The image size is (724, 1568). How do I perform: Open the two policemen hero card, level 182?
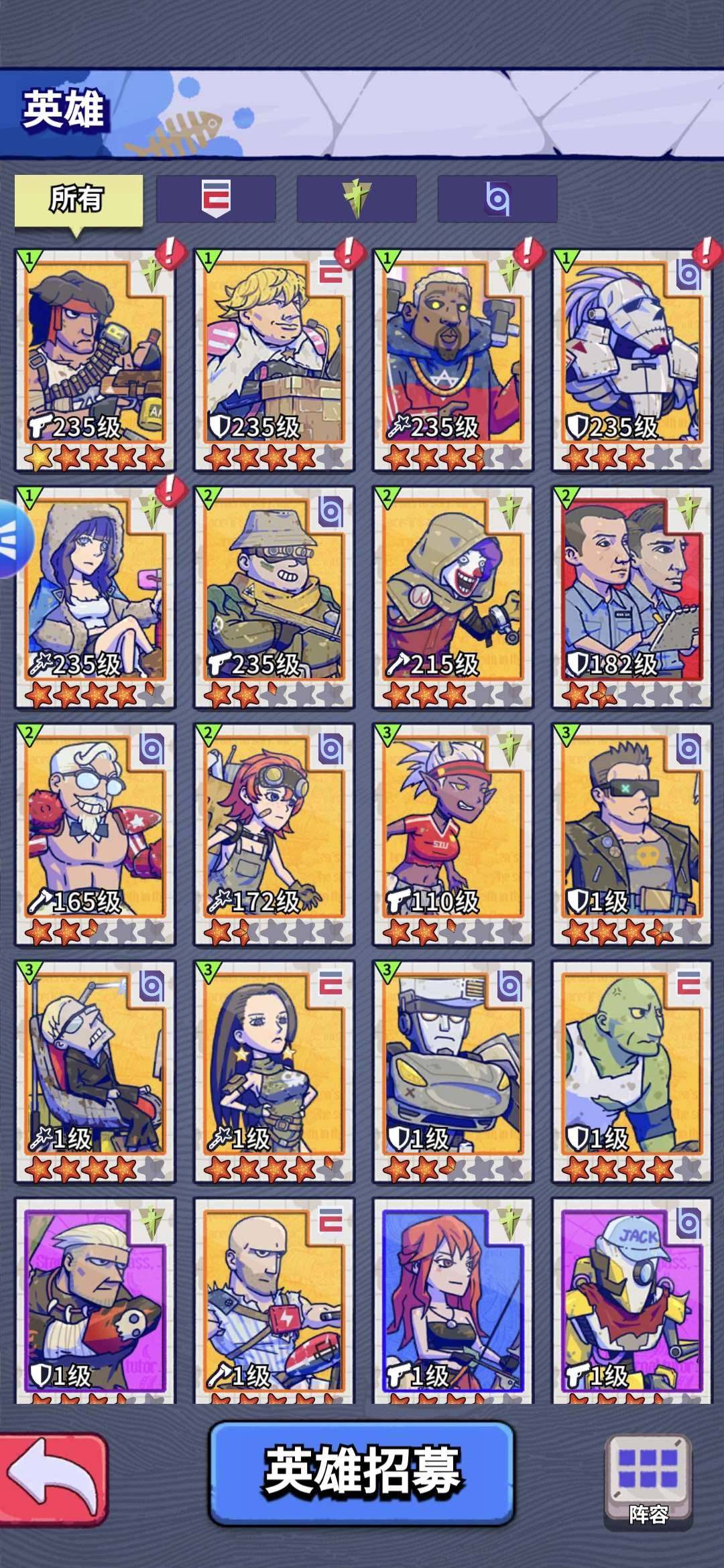[632, 598]
